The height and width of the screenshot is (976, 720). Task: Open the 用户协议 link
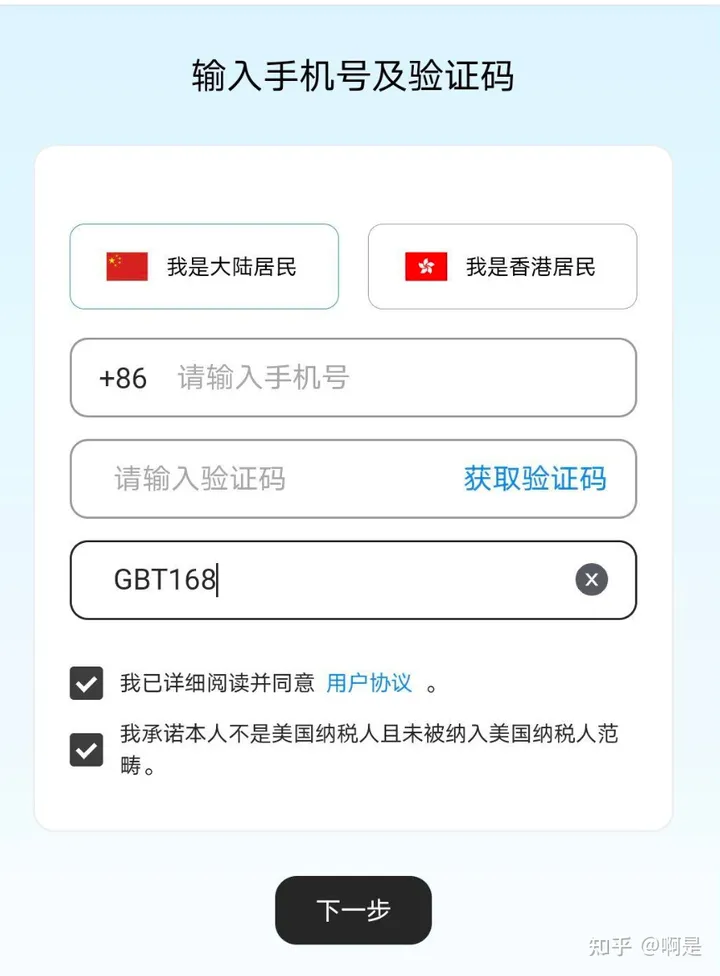coord(369,684)
